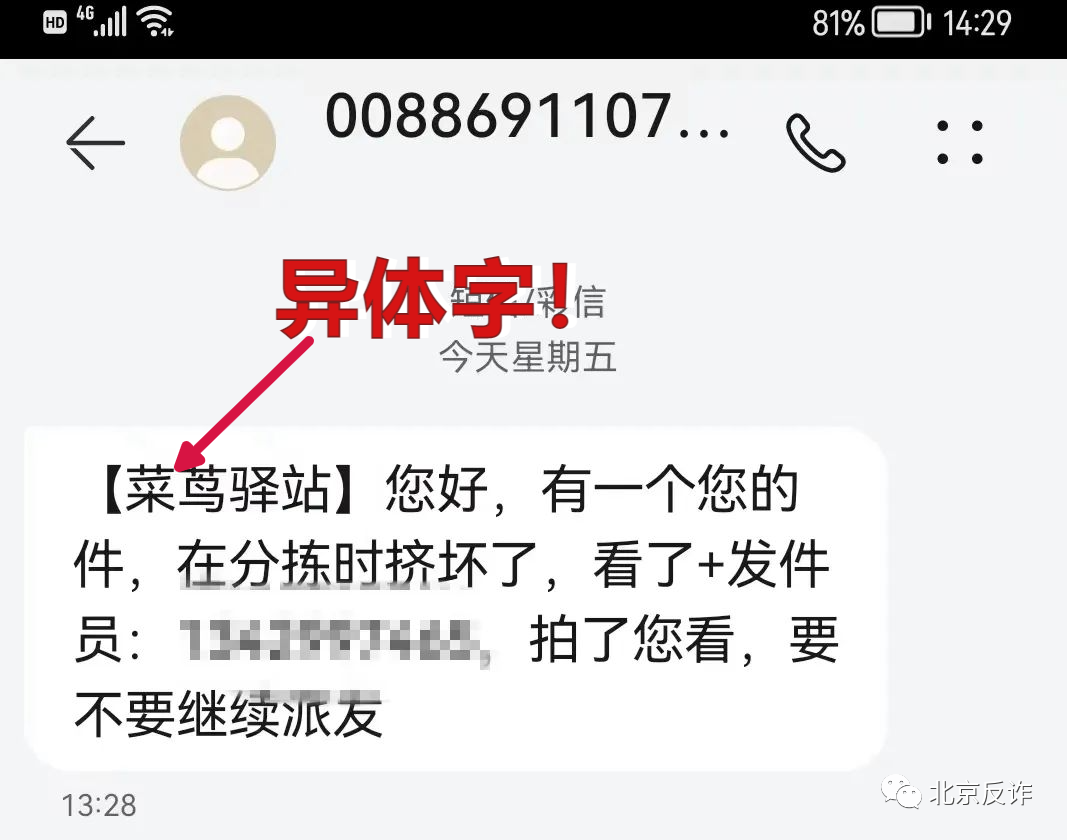Call the 0088691107 sender number
1067x840 pixels.
(x=815, y=143)
